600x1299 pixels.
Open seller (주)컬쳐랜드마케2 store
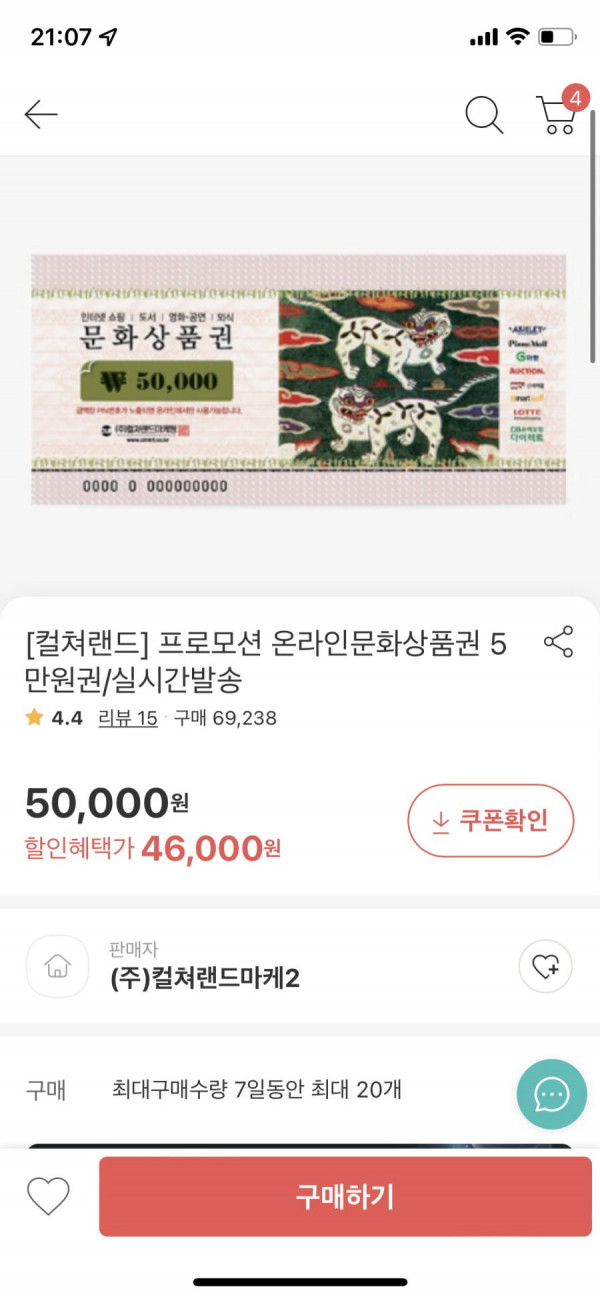[x=204, y=977]
